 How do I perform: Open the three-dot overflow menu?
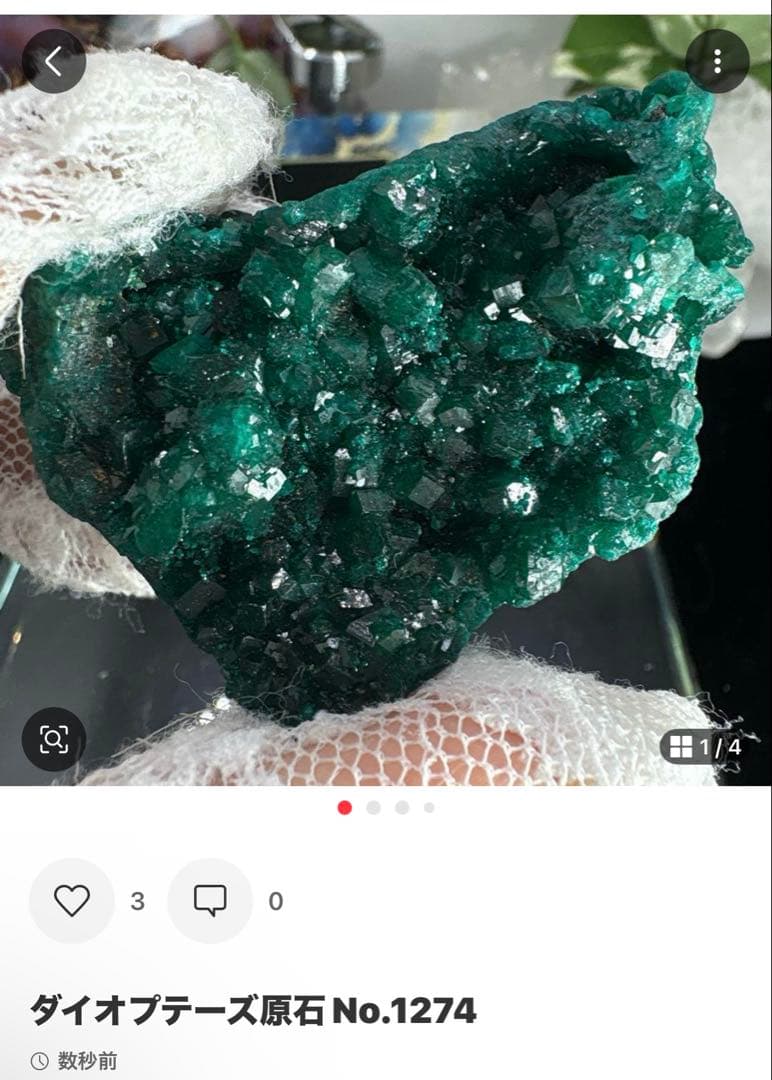pyautogui.click(x=717, y=61)
